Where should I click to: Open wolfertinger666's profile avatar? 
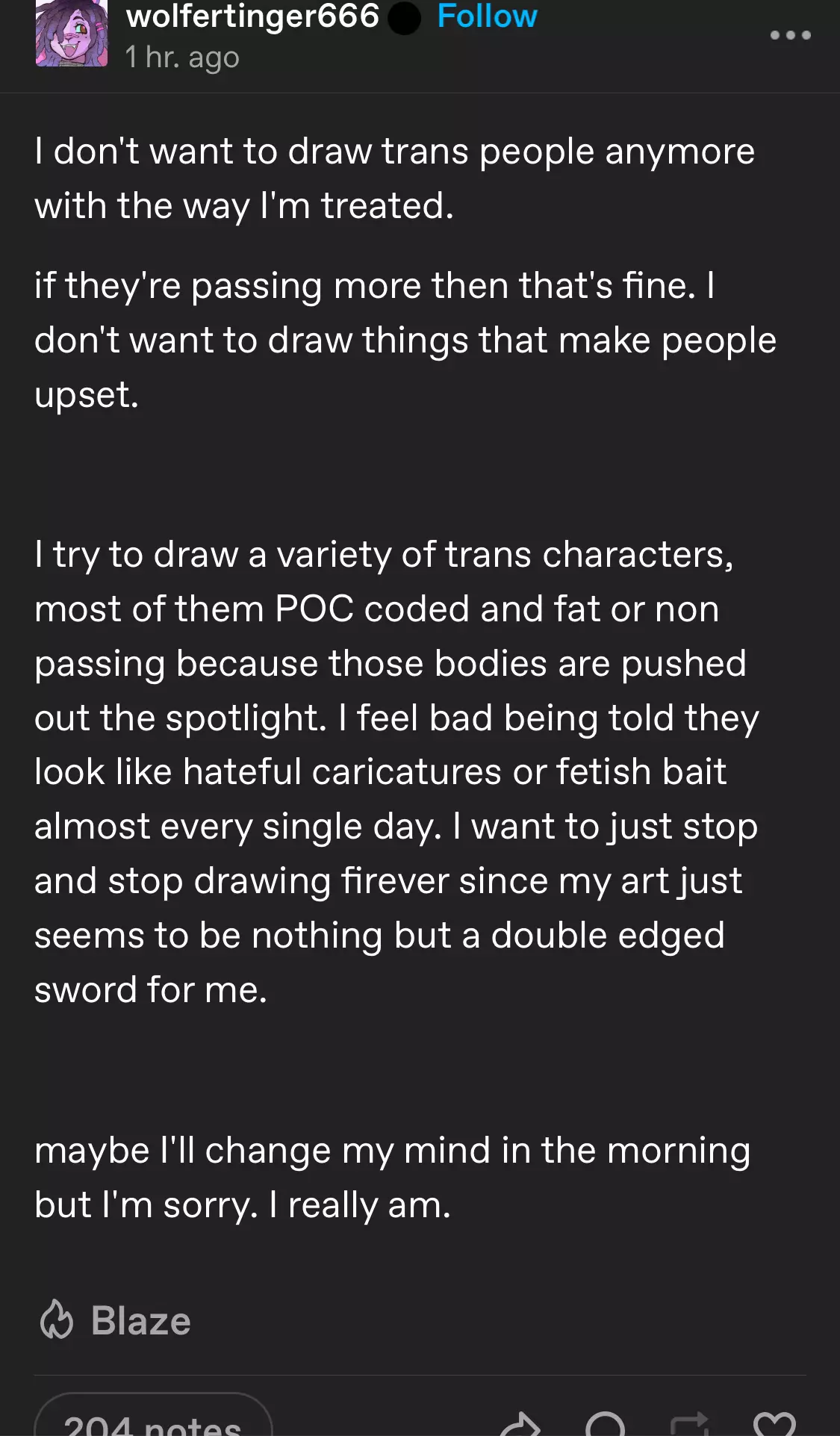pyautogui.click(x=71, y=34)
